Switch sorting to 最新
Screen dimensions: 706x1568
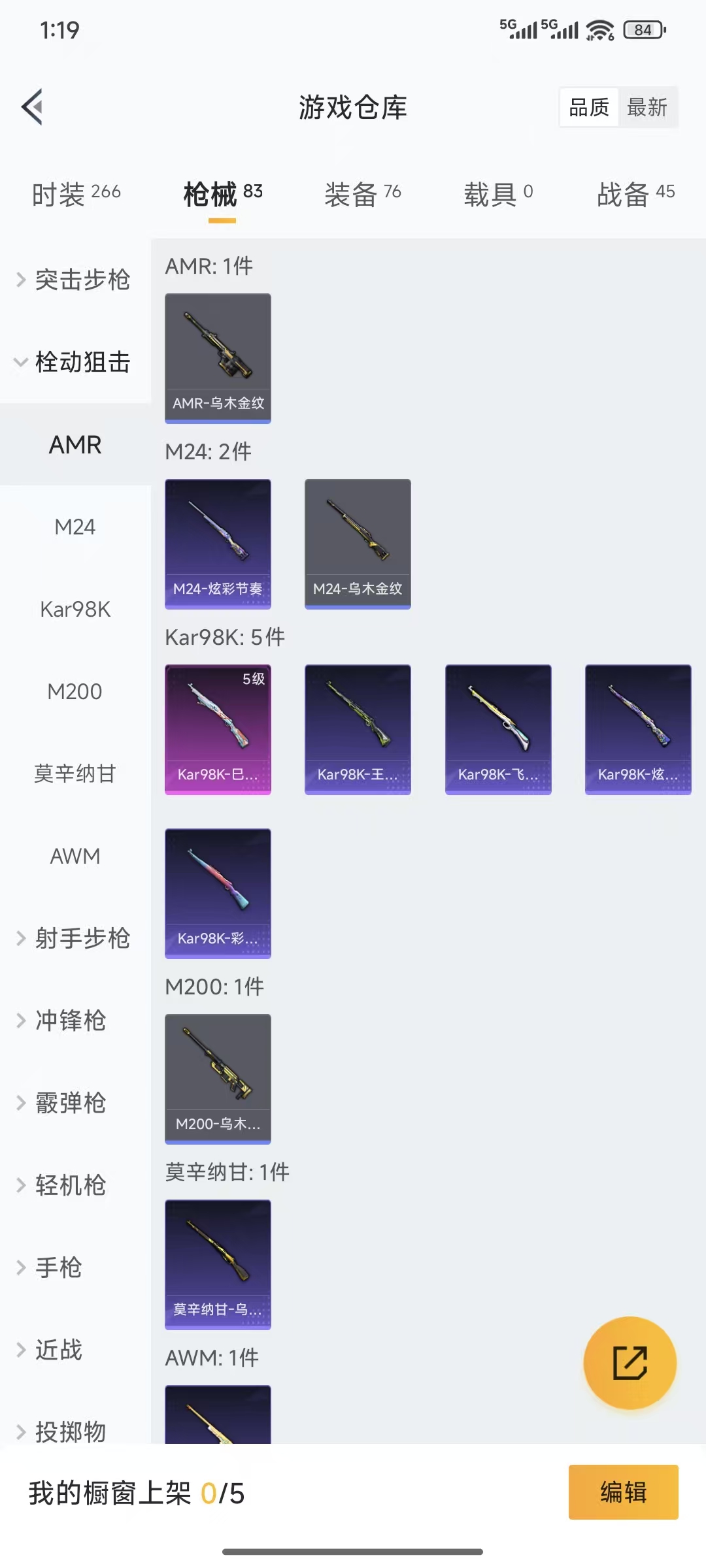coord(648,107)
